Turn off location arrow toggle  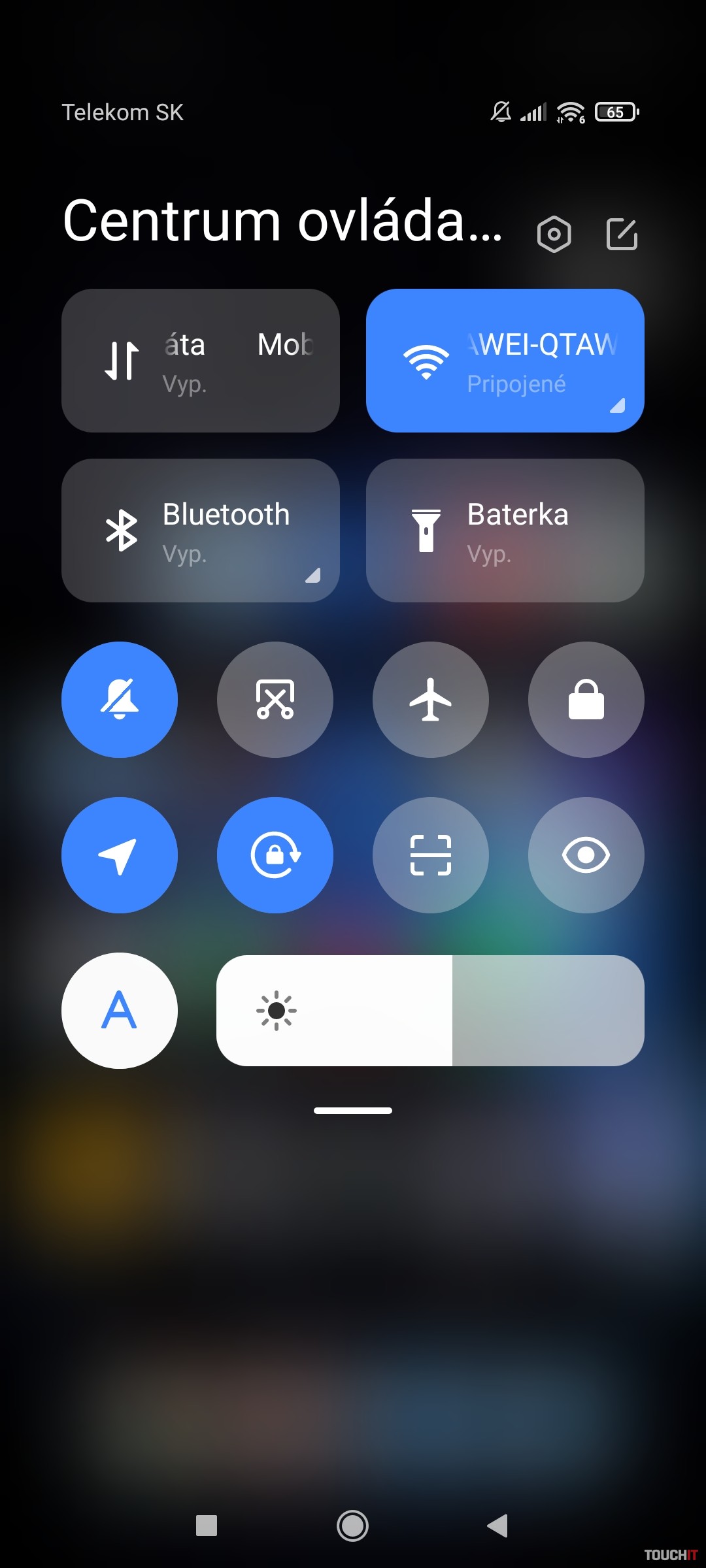coord(120,855)
